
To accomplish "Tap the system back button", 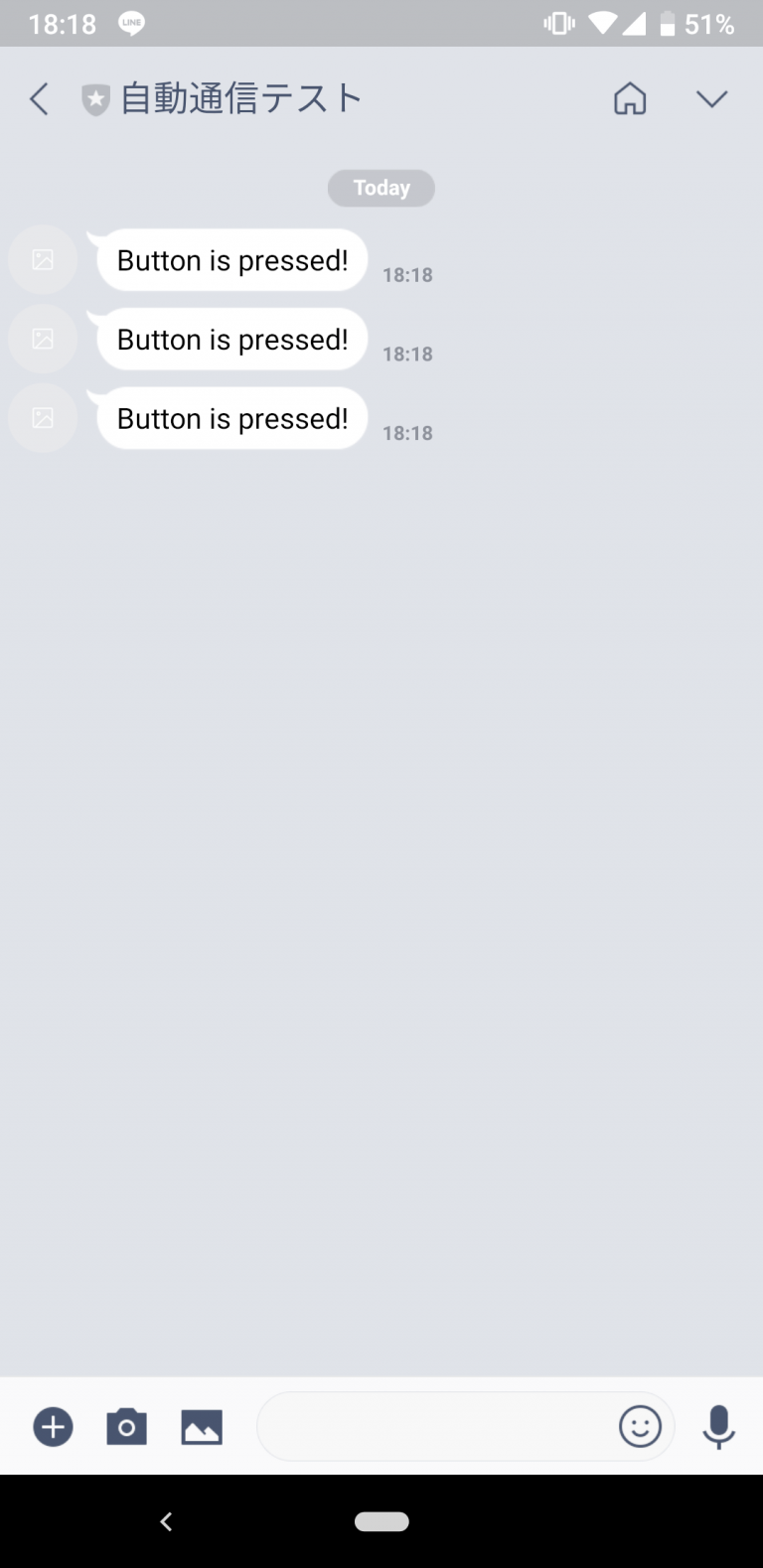I will pos(166,1521).
